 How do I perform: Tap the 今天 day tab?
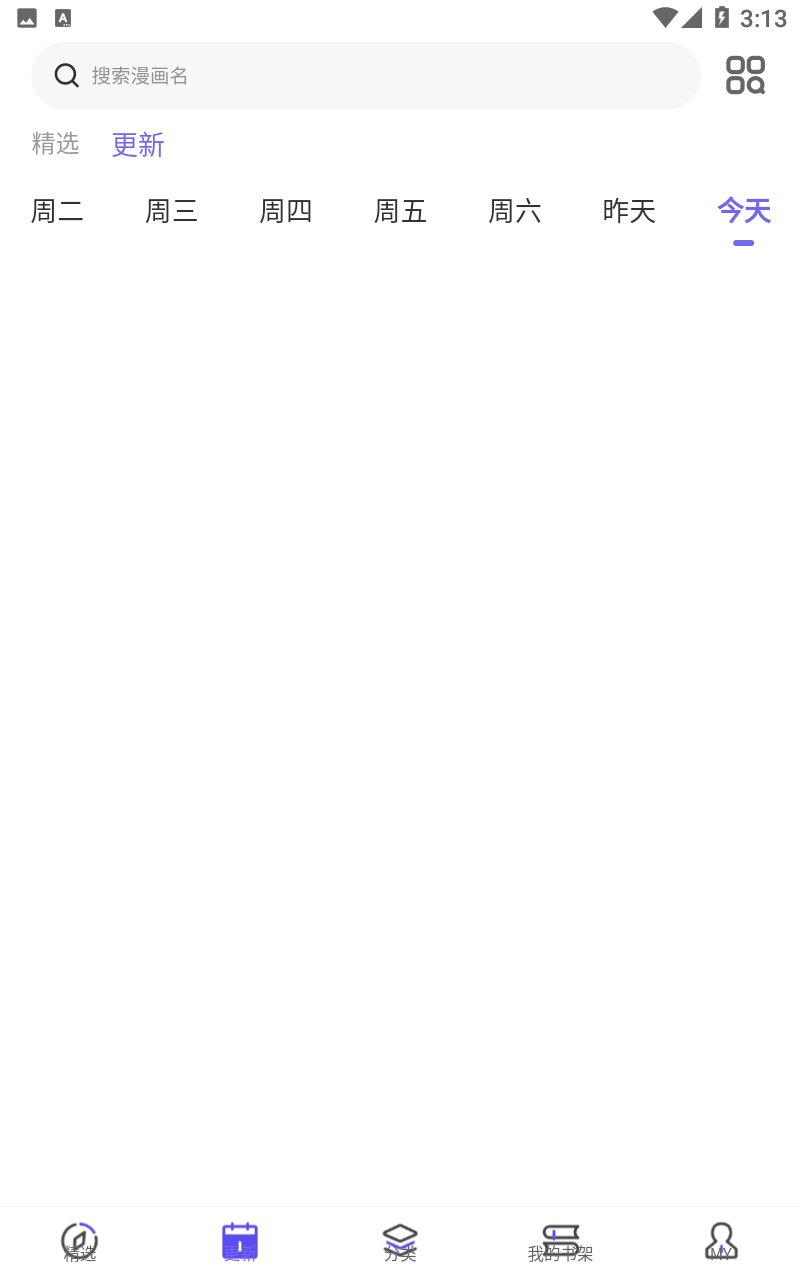tap(743, 211)
